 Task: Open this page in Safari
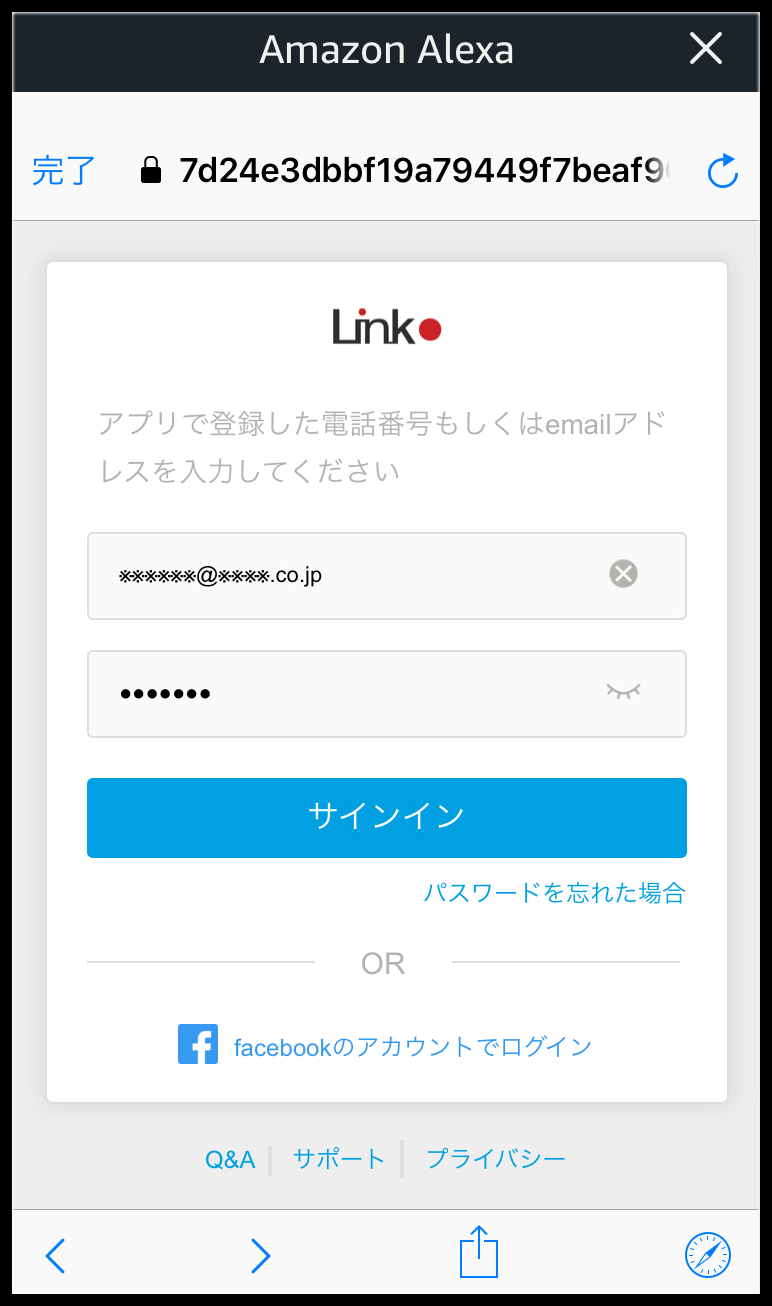pos(708,1255)
